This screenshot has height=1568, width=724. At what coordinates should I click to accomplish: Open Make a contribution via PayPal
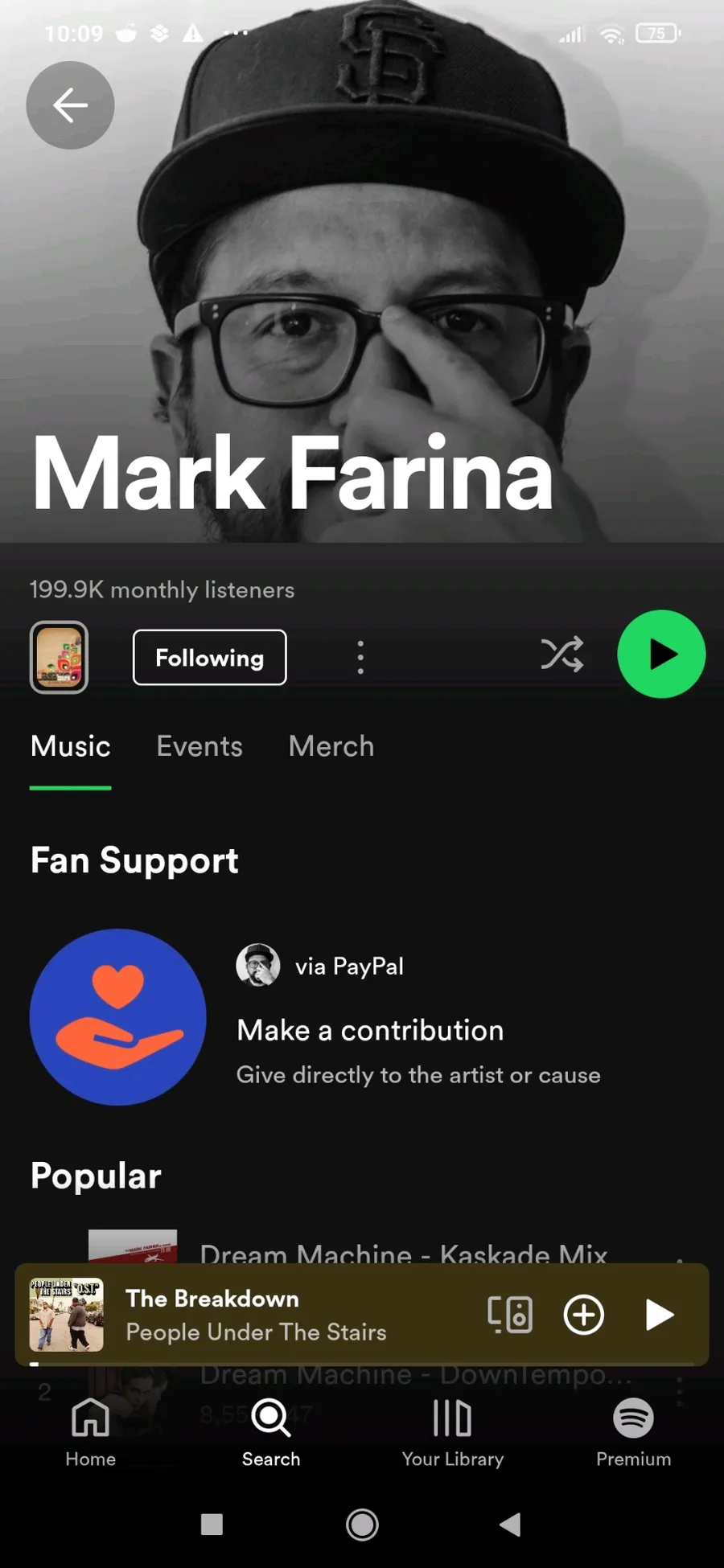(370, 1030)
